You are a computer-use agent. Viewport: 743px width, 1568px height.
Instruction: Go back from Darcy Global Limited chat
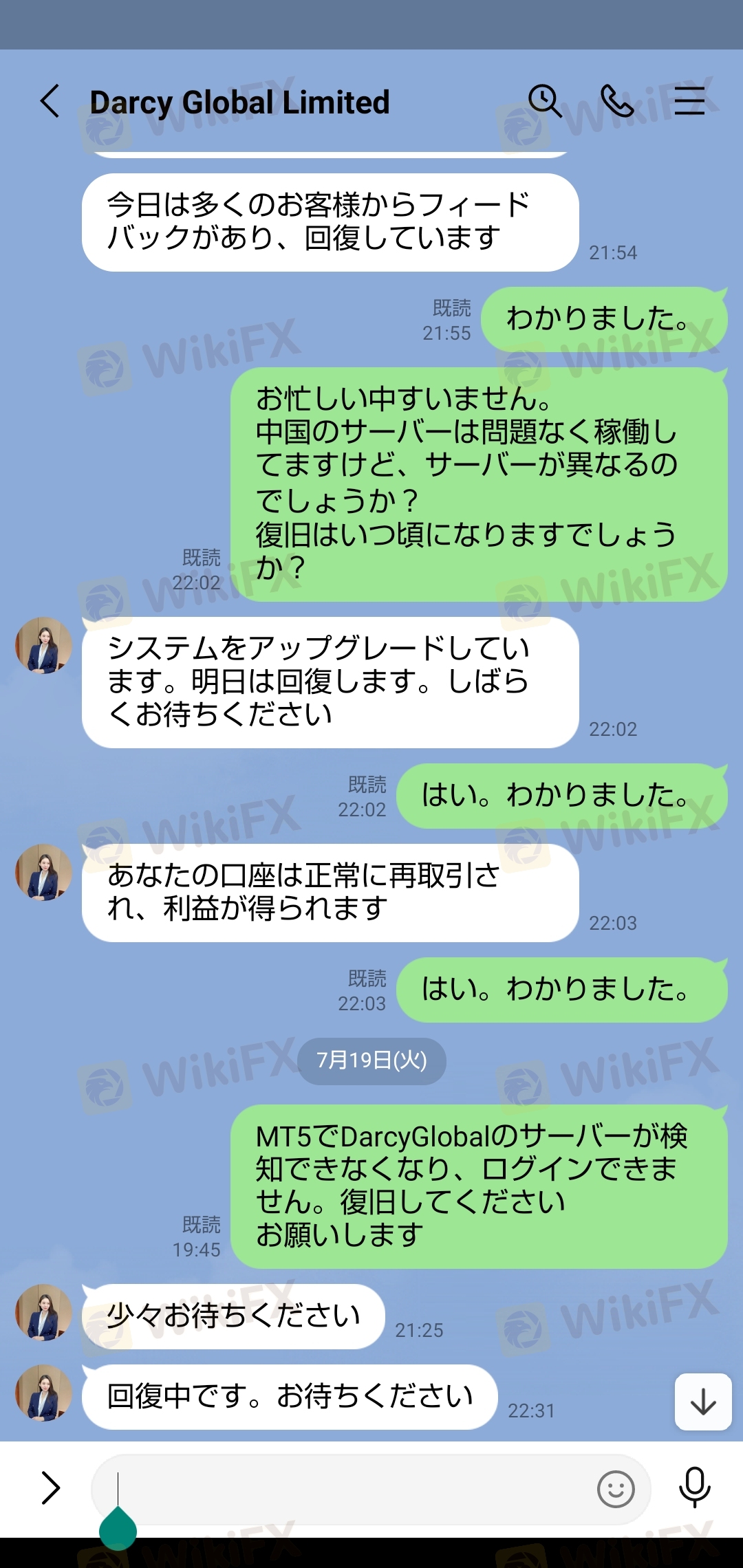pyautogui.click(x=50, y=102)
